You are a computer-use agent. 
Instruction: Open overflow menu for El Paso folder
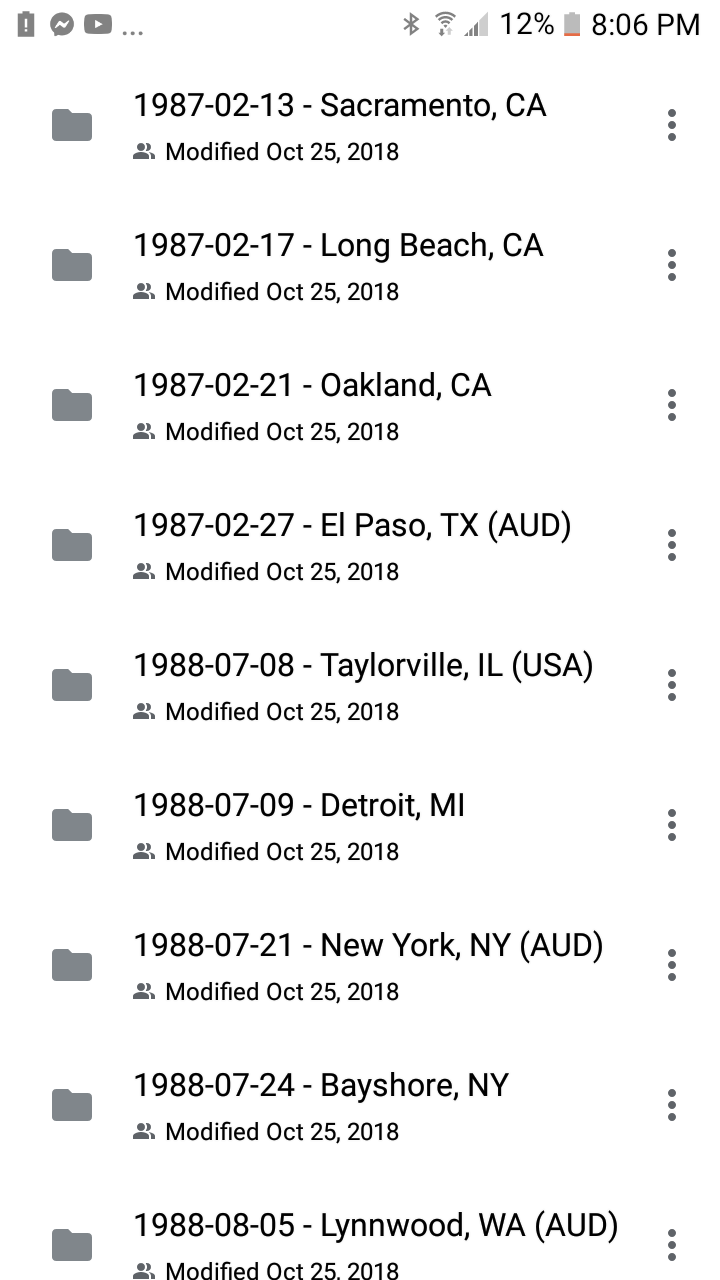[x=672, y=546]
